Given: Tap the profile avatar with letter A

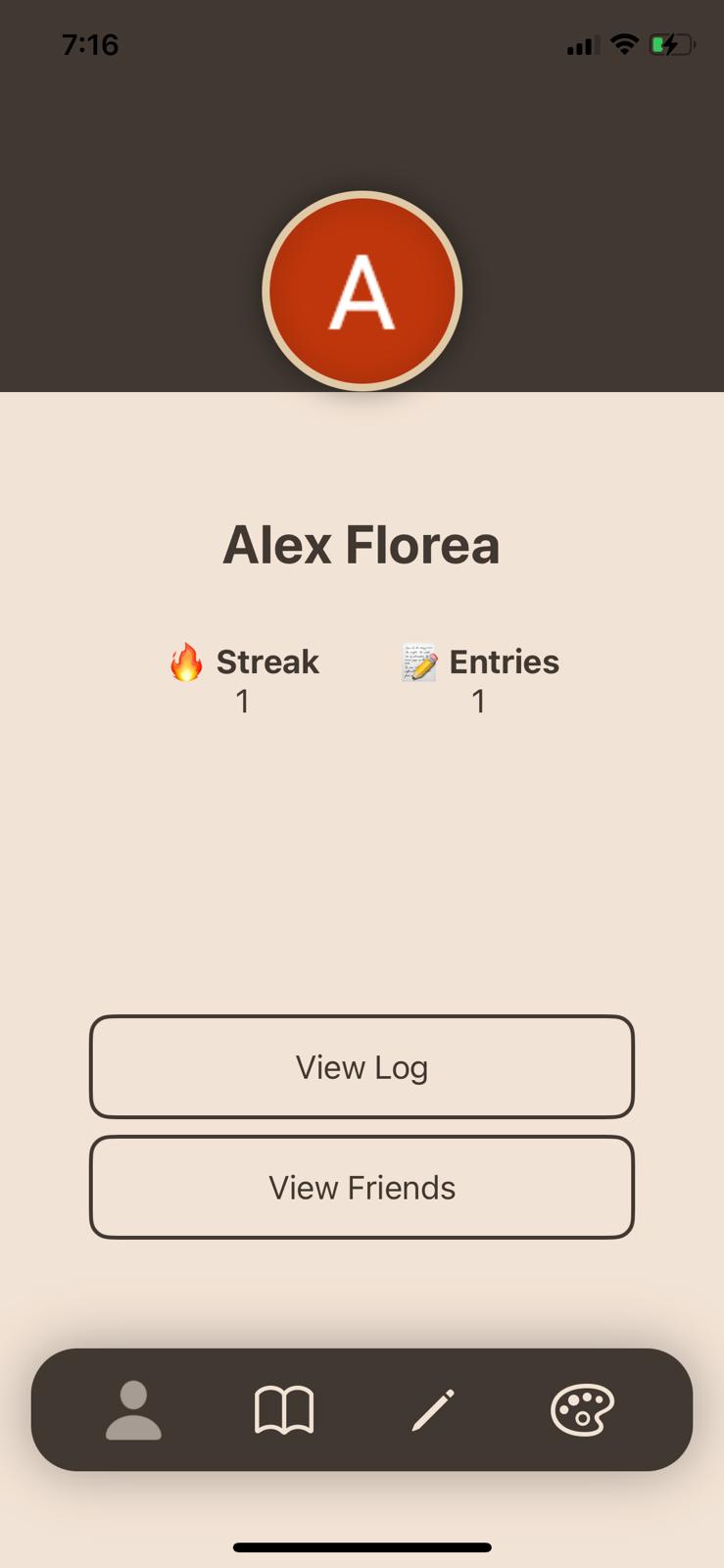Looking at the screenshot, I should coord(362,291).
